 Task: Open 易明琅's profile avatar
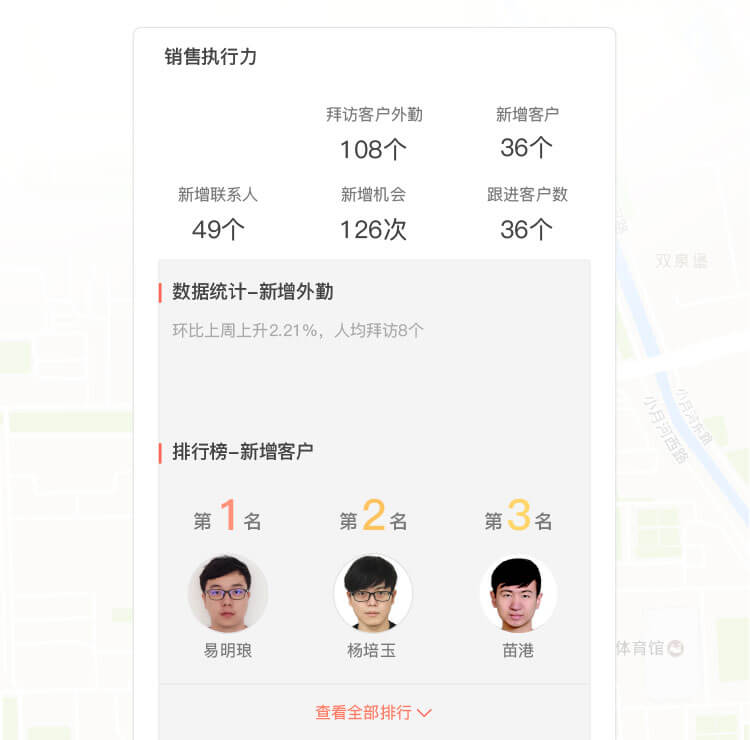click(x=227, y=594)
